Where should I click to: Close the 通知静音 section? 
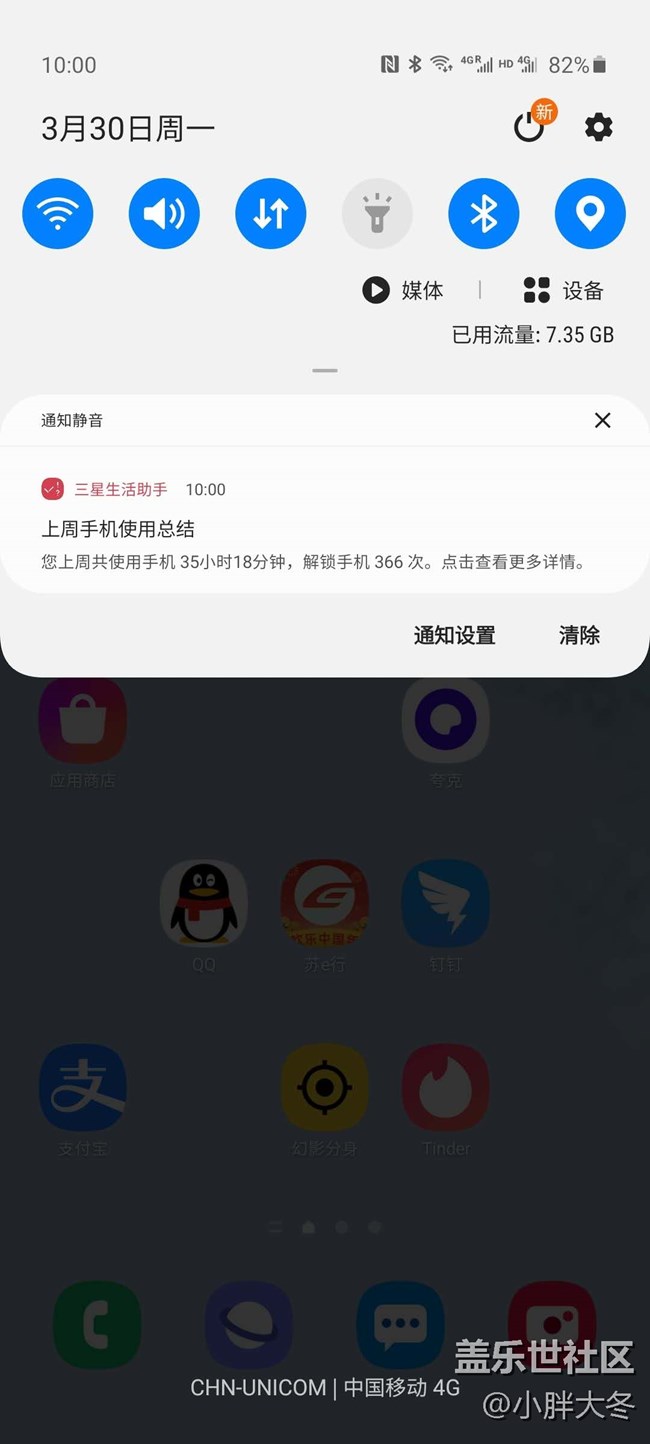coord(602,420)
